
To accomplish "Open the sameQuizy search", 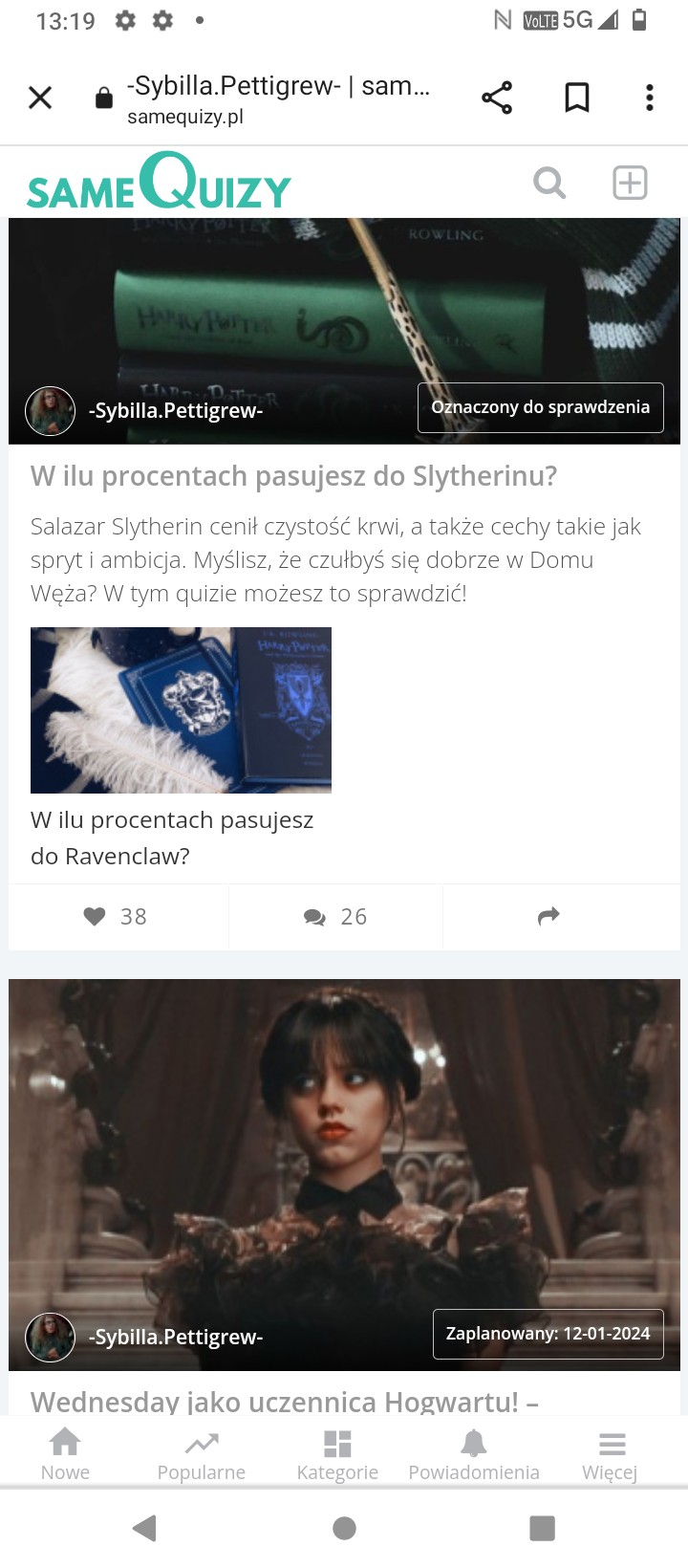I will point(549,183).
